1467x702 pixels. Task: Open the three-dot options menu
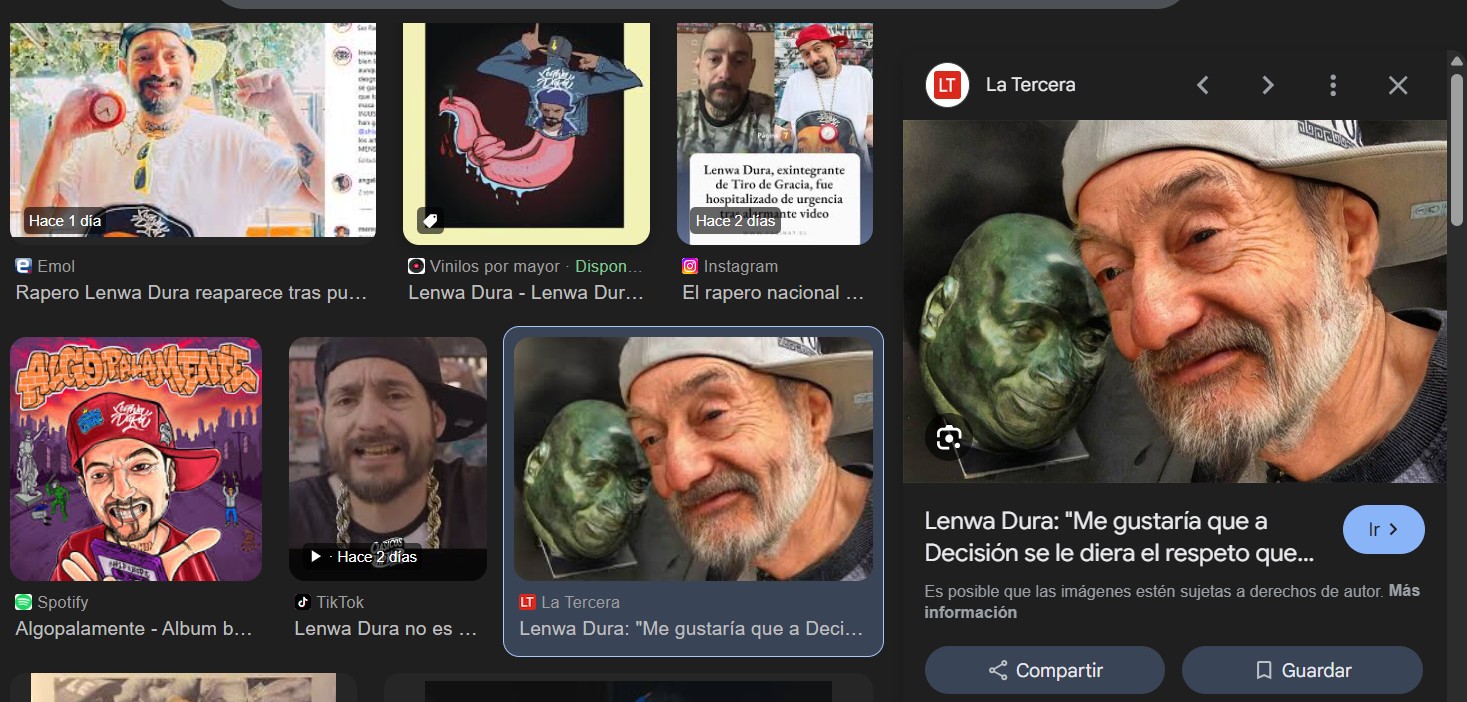(1333, 85)
